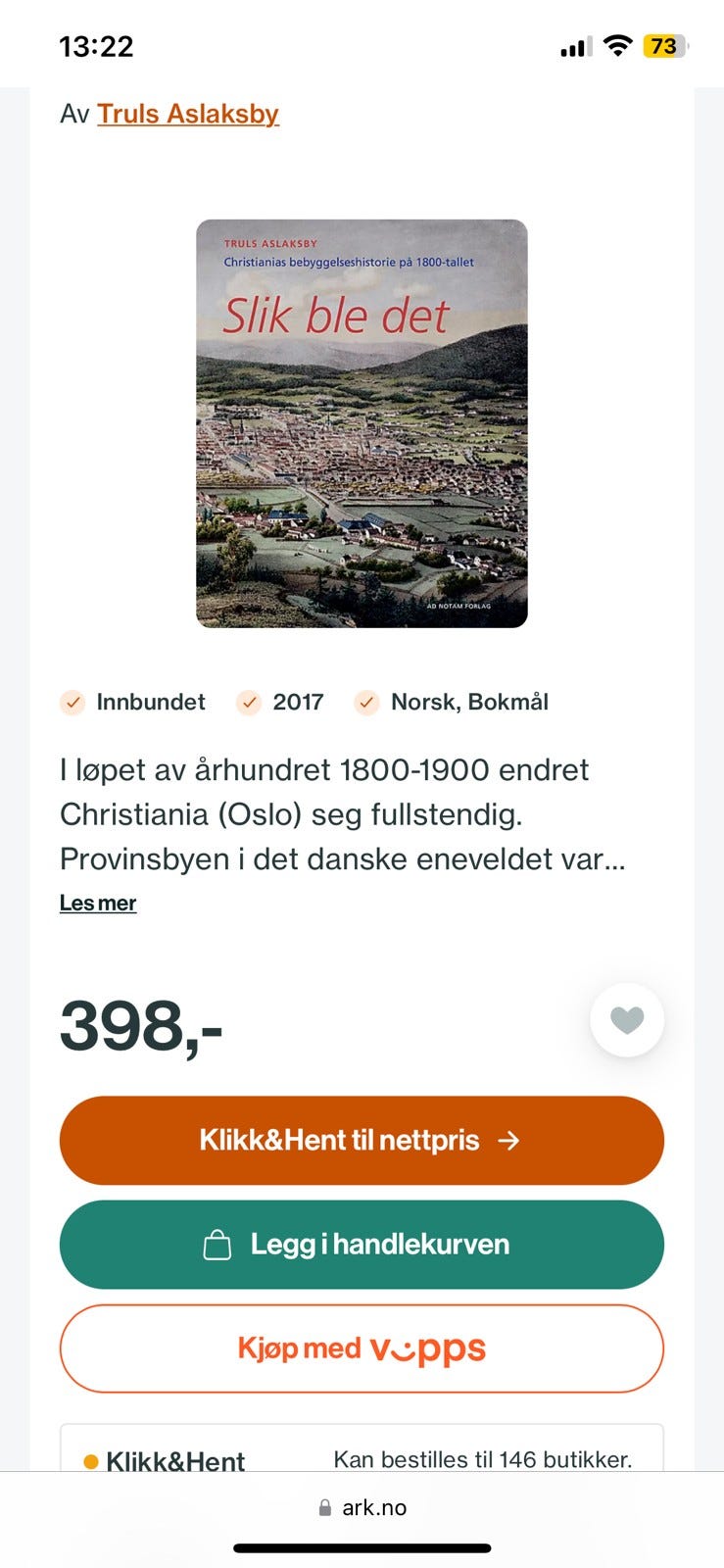Image resolution: width=724 pixels, height=1568 pixels.
Task: Tap the shopping bag icon on the green button
Action: 219,1244
